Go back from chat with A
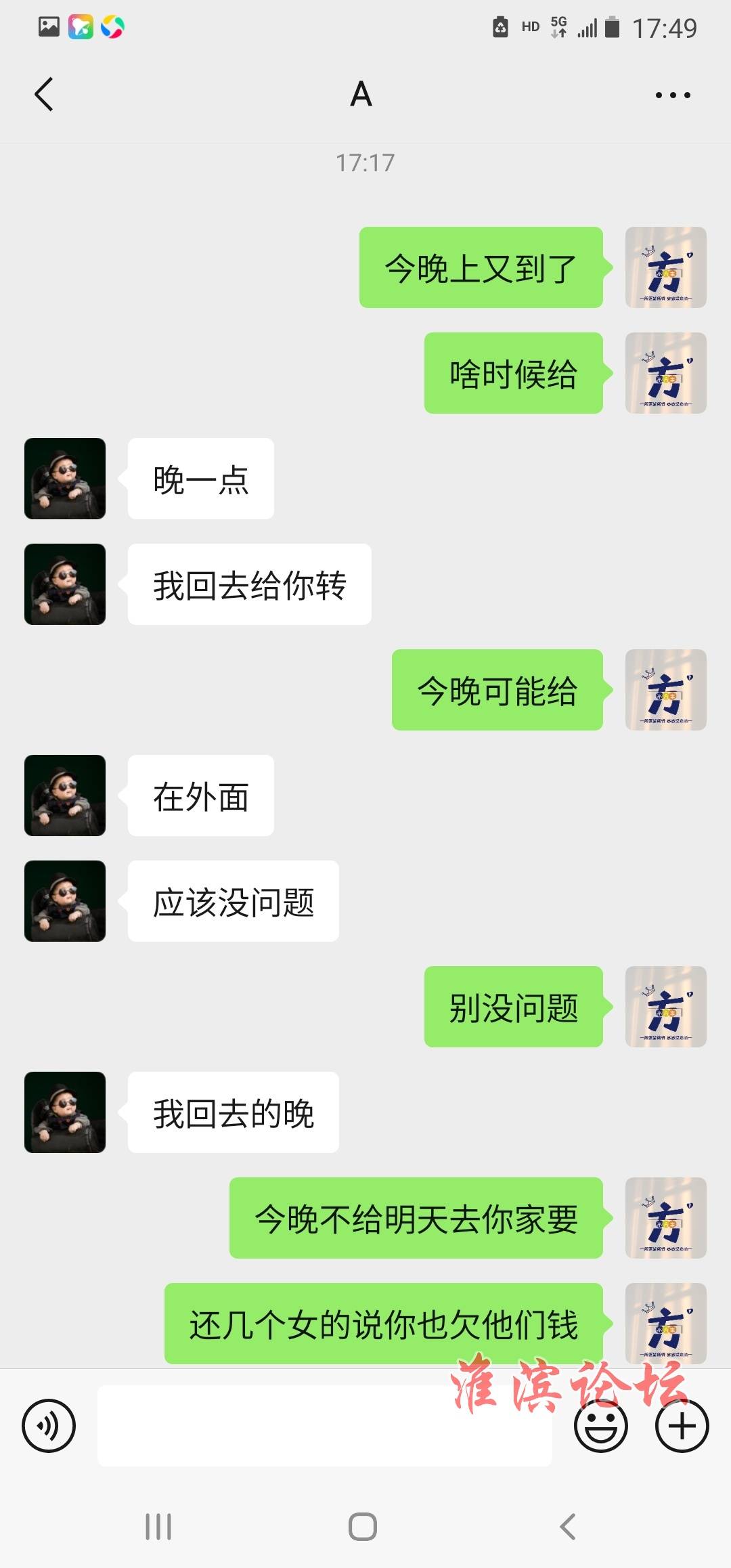Screen dimensions: 731x1568 (44, 94)
